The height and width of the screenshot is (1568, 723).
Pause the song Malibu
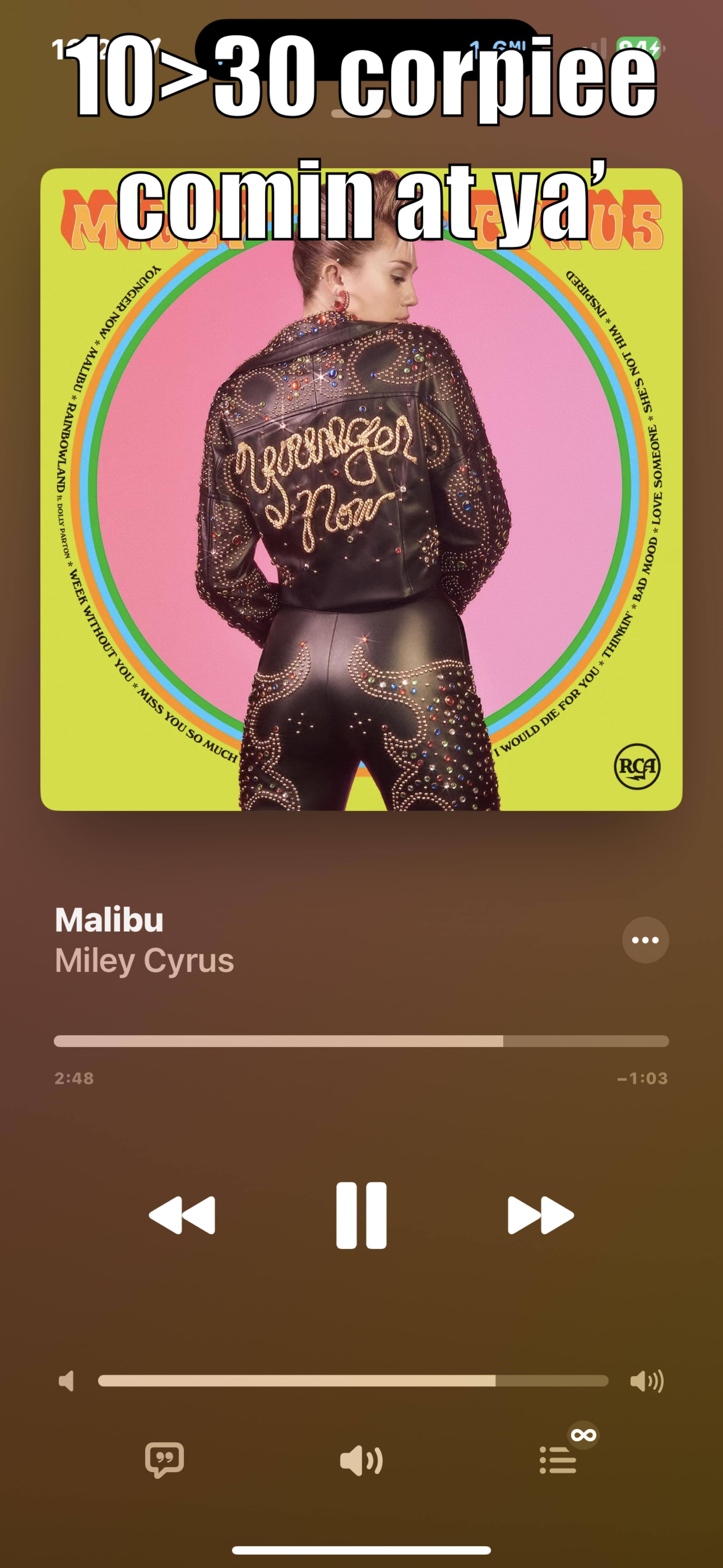click(361, 1216)
